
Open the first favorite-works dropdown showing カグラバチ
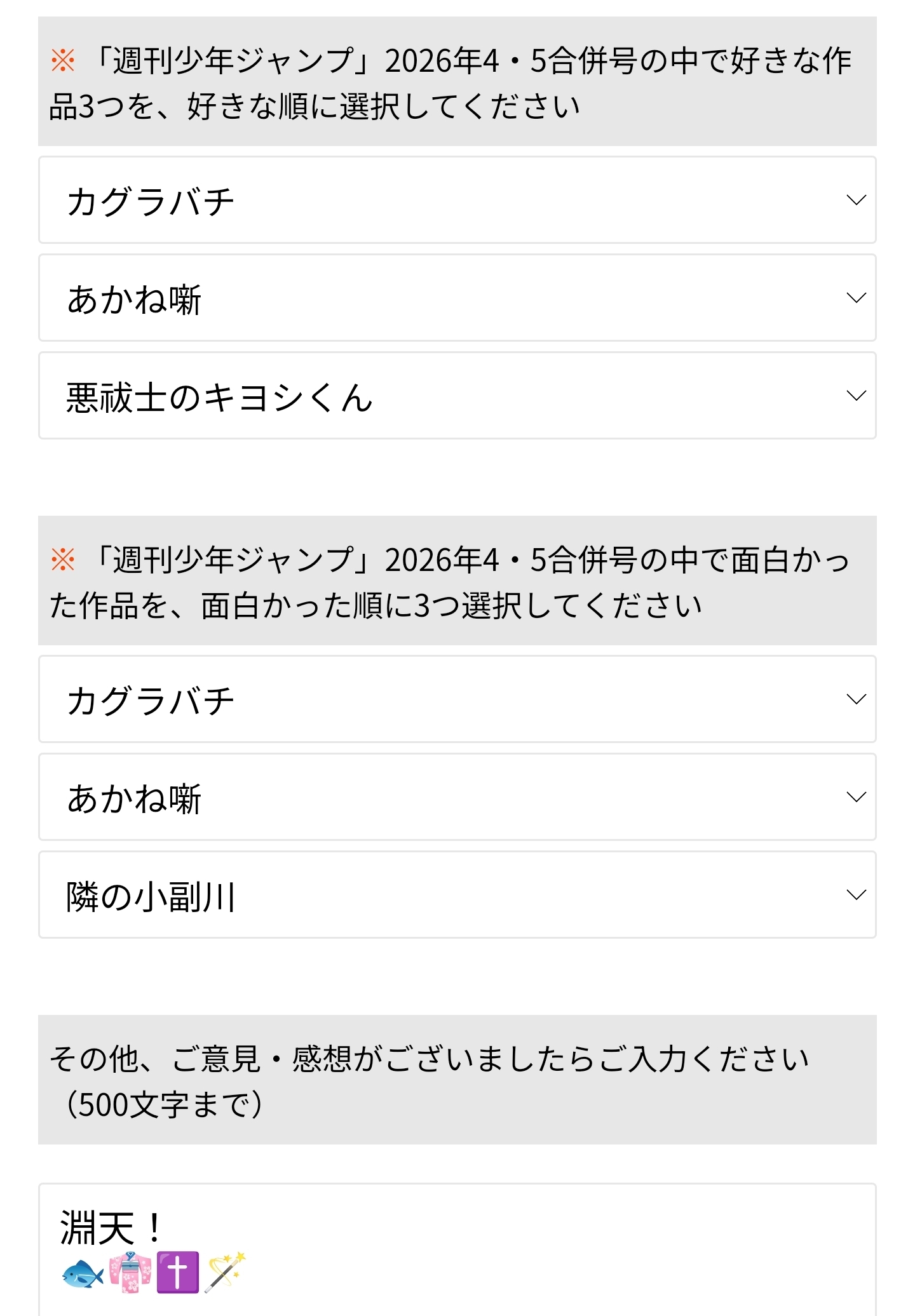[x=457, y=200]
